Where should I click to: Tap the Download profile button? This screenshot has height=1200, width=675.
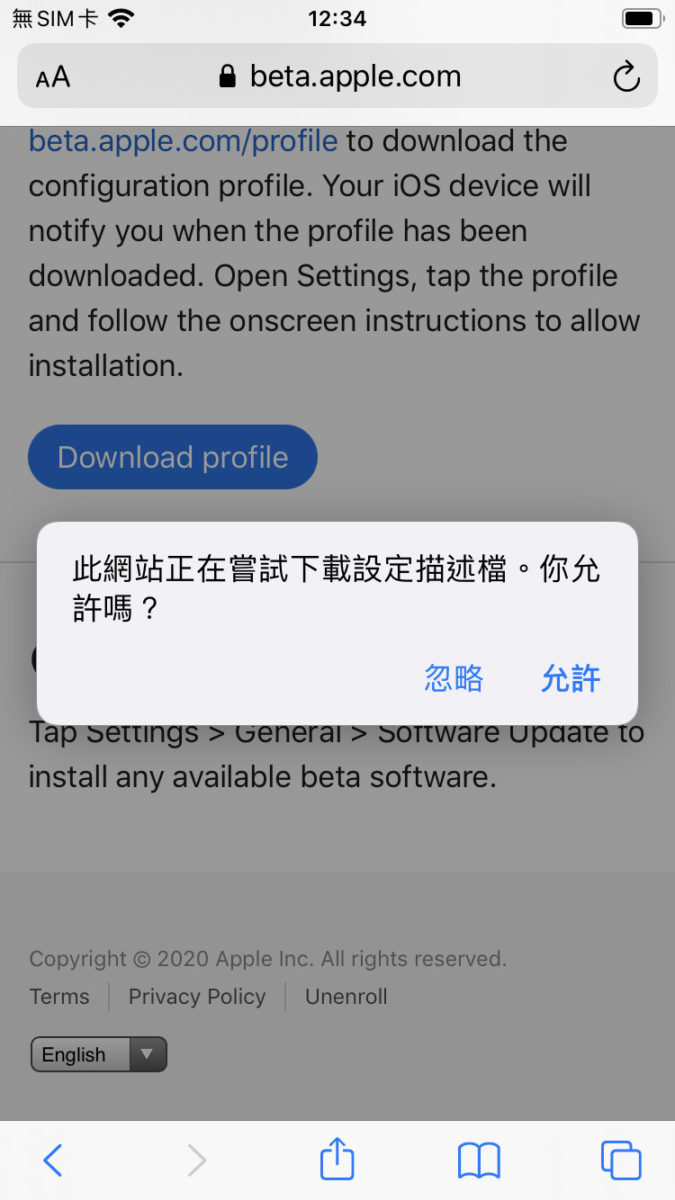(x=173, y=457)
